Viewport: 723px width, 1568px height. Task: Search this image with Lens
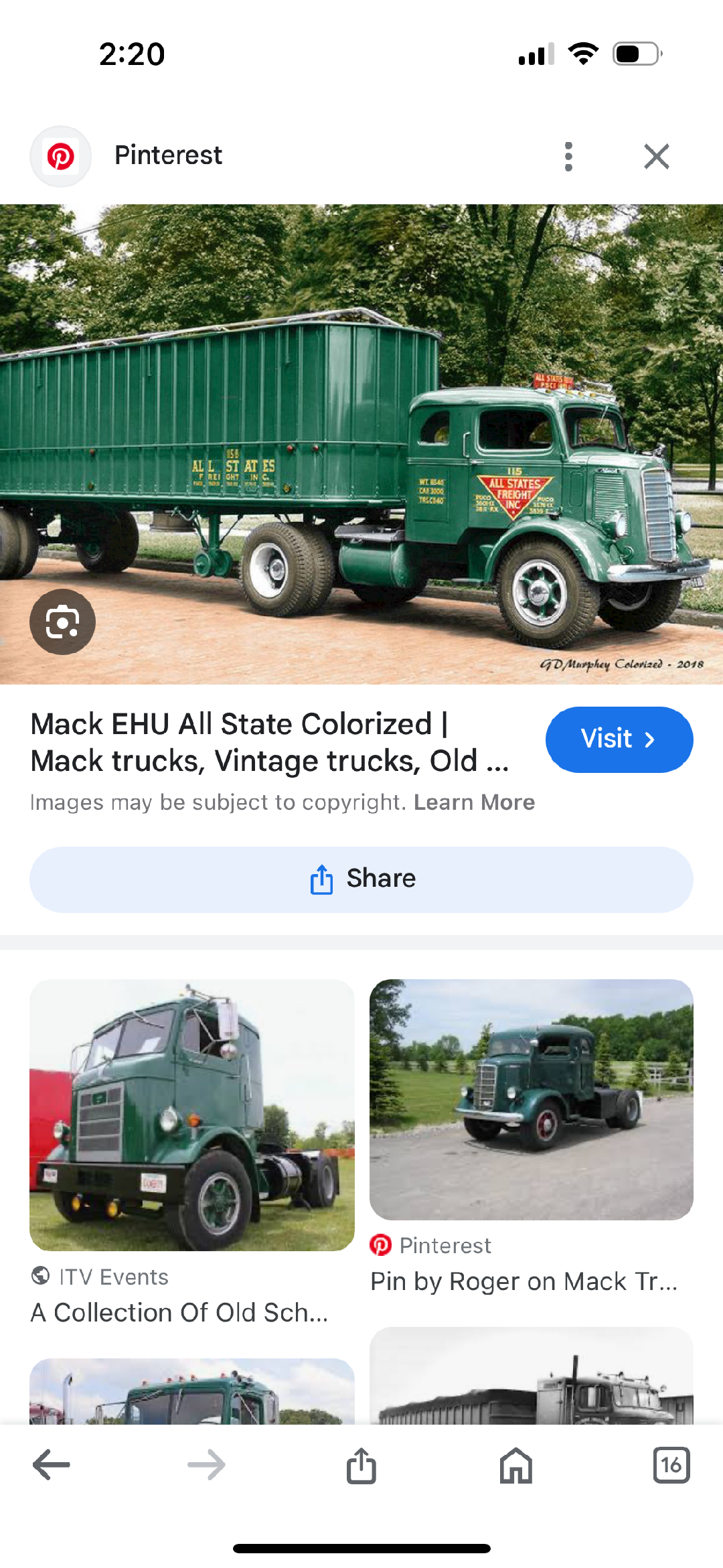coord(62,622)
